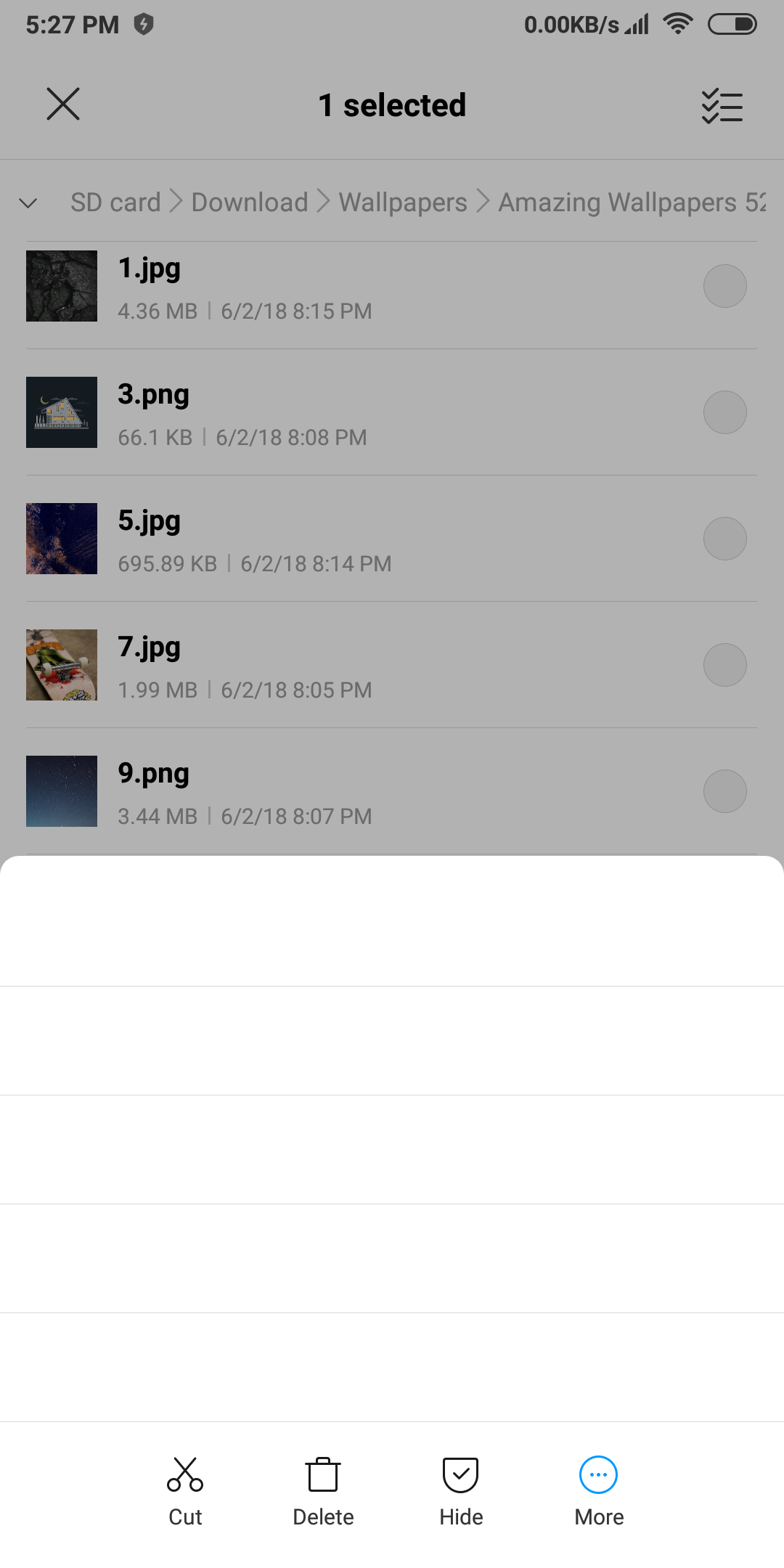Viewport: 784px width, 1568px height.
Task: Check the selection circle for 7.jpg
Action: pyautogui.click(x=724, y=665)
